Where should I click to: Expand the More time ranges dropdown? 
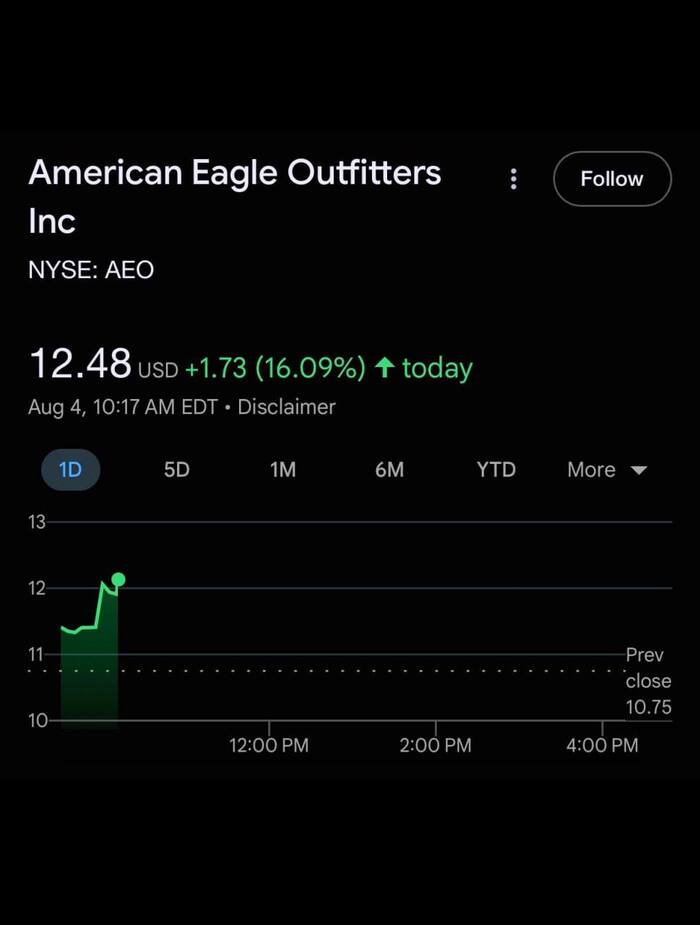point(607,469)
